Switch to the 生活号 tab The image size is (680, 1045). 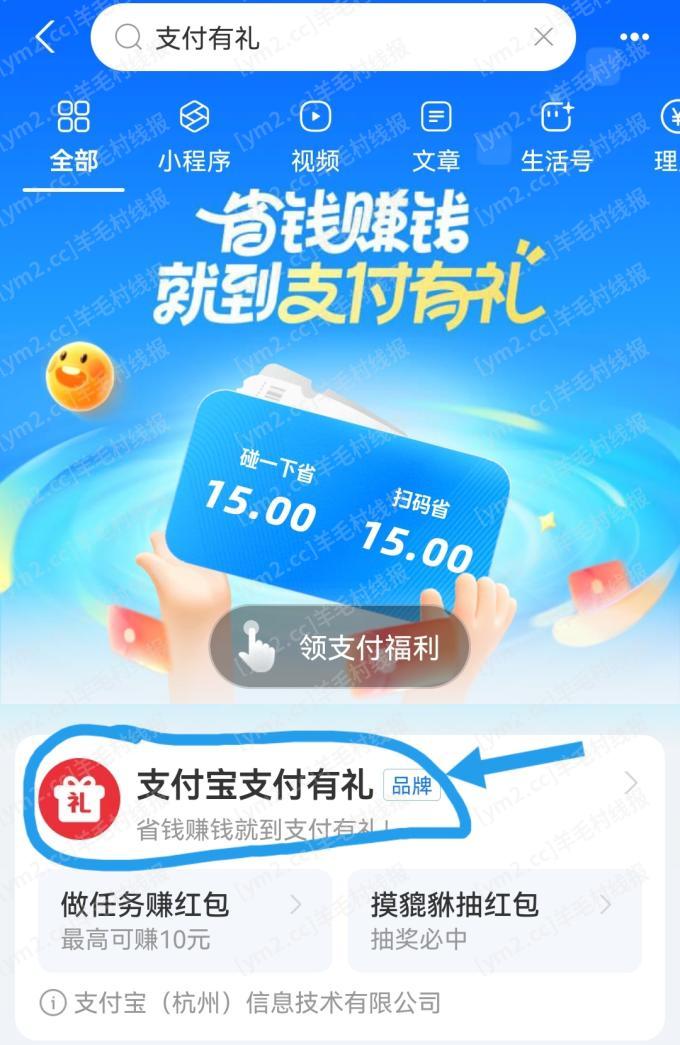tap(556, 138)
